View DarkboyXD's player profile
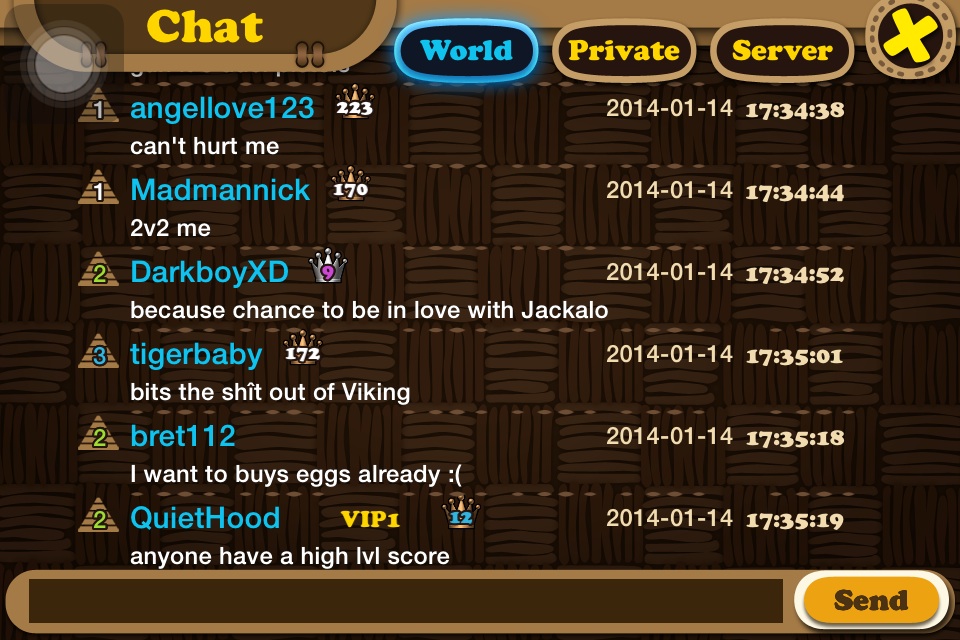The height and width of the screenshot is (640, 960). 209,272
